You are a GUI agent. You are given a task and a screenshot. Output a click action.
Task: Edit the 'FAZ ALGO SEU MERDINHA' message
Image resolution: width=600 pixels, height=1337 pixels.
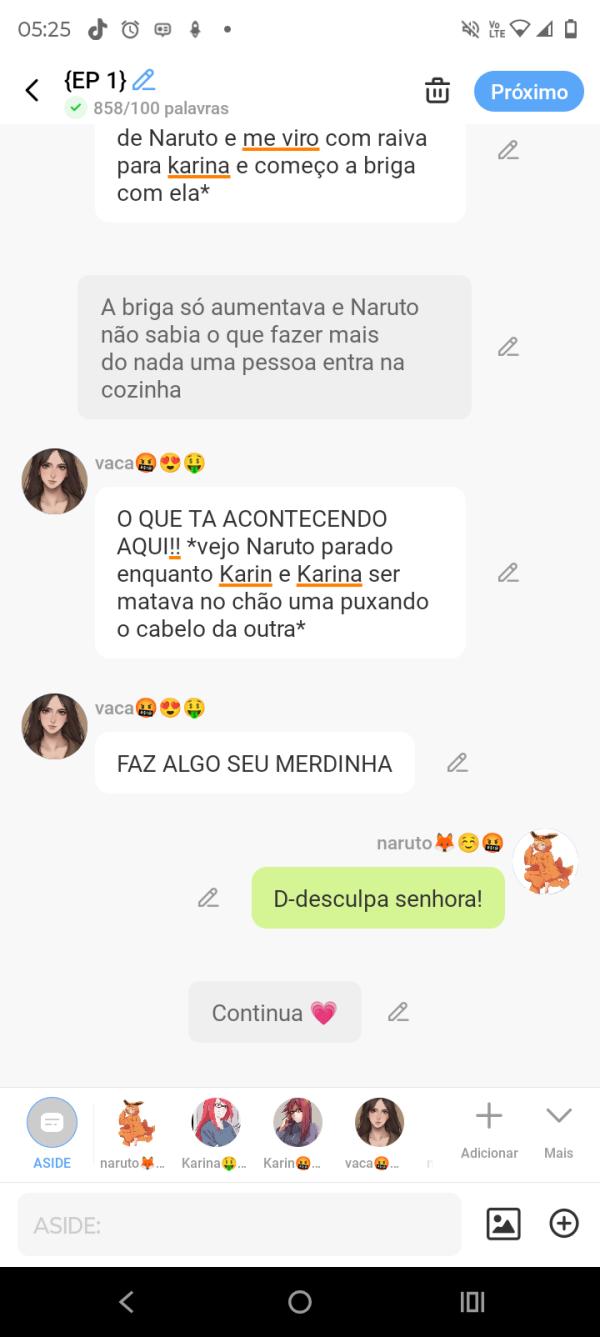(x=457, y=763)
